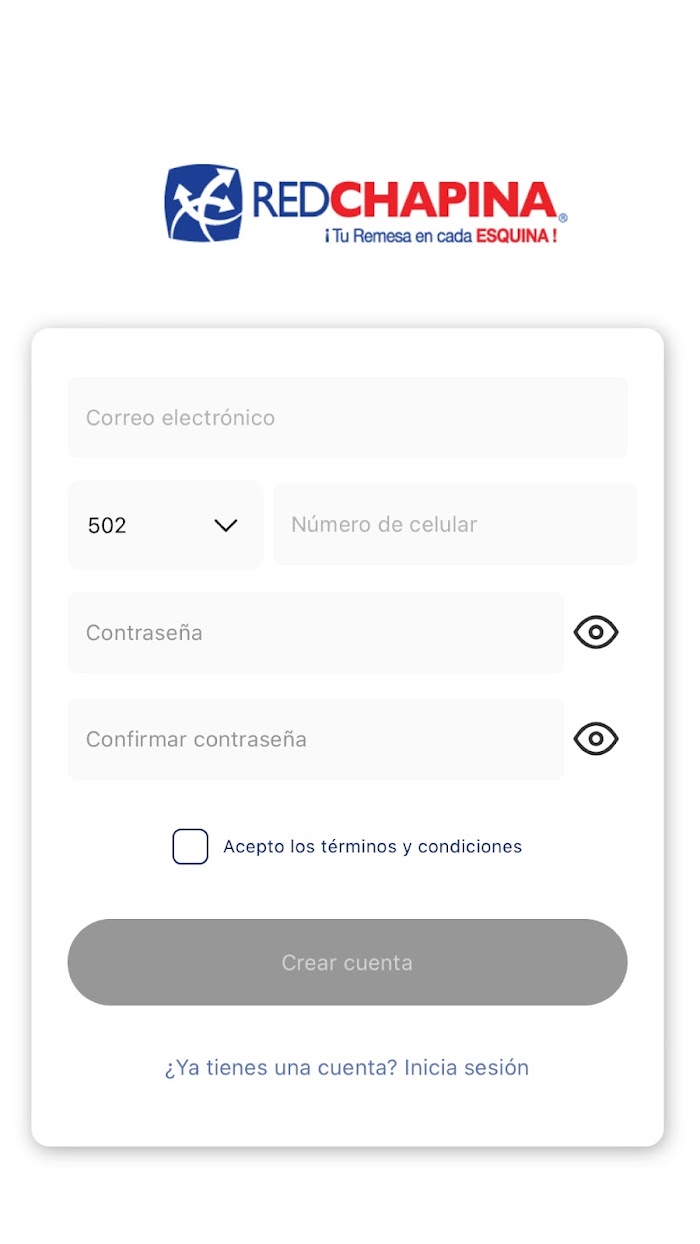Open the 502 country code dropdown

(x=165, y=525)
